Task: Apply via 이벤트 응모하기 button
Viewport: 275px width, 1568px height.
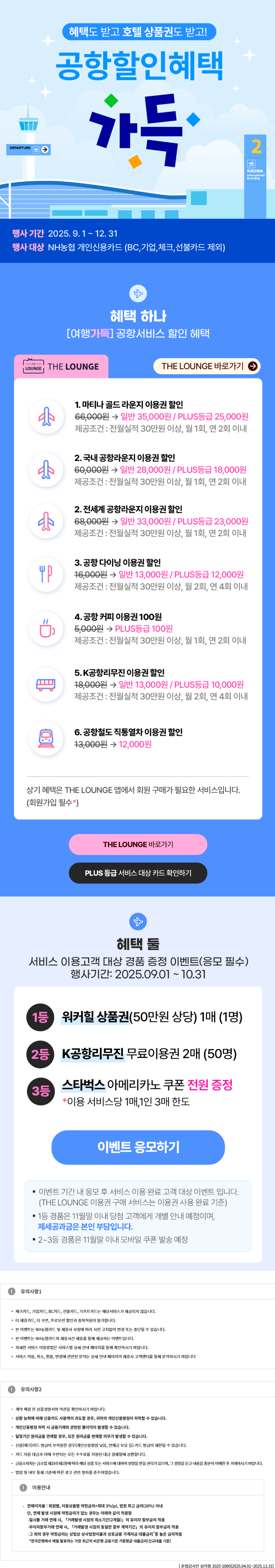Action: point(138,1147)
